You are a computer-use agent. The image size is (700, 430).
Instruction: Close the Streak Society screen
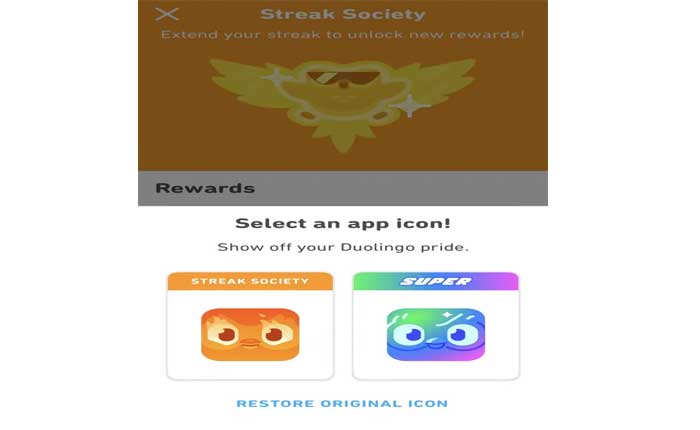168,14
